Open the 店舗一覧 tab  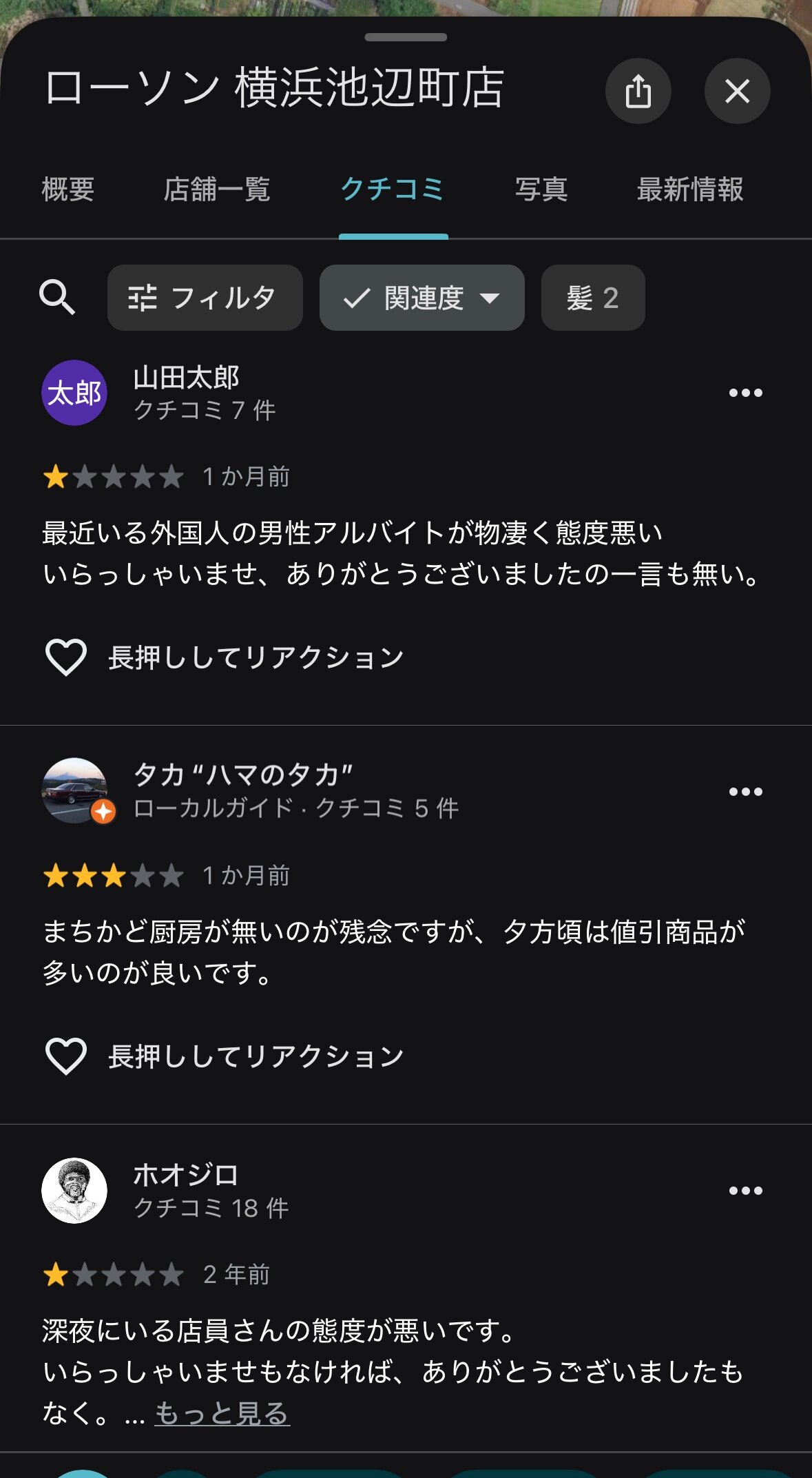pos(216,189)
